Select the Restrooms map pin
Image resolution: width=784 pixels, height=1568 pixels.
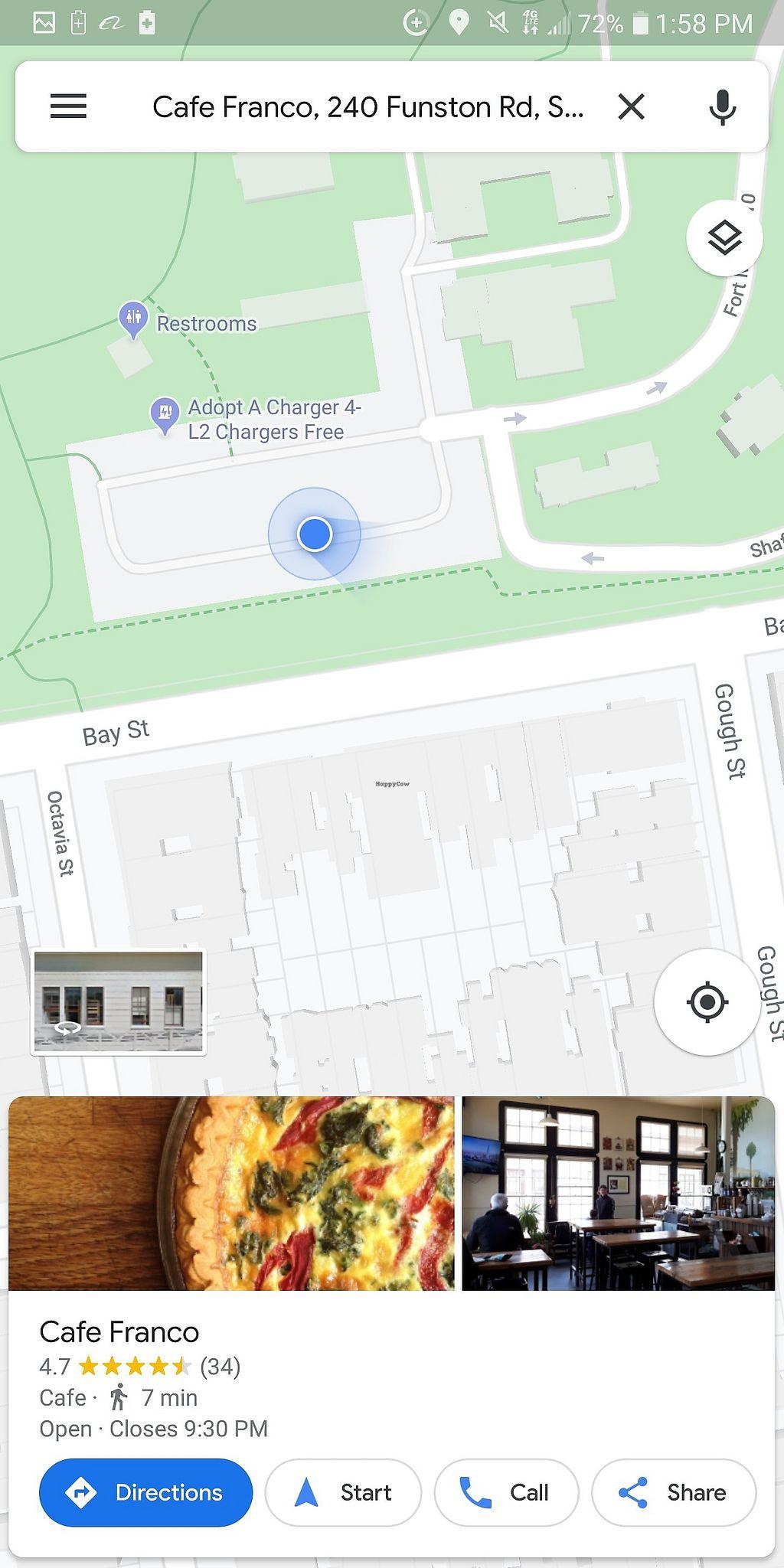(133, 318)
